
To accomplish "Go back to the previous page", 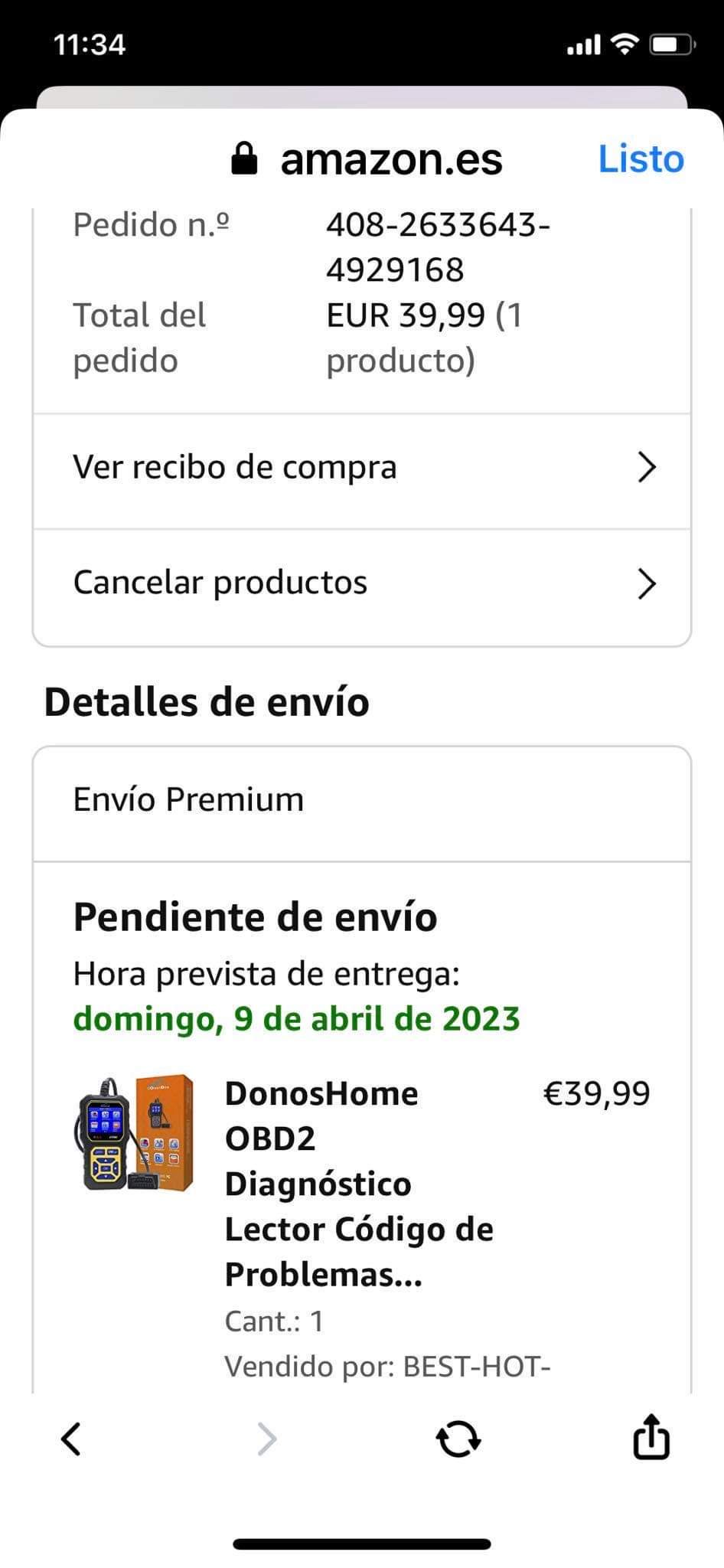I will 71,1439.
